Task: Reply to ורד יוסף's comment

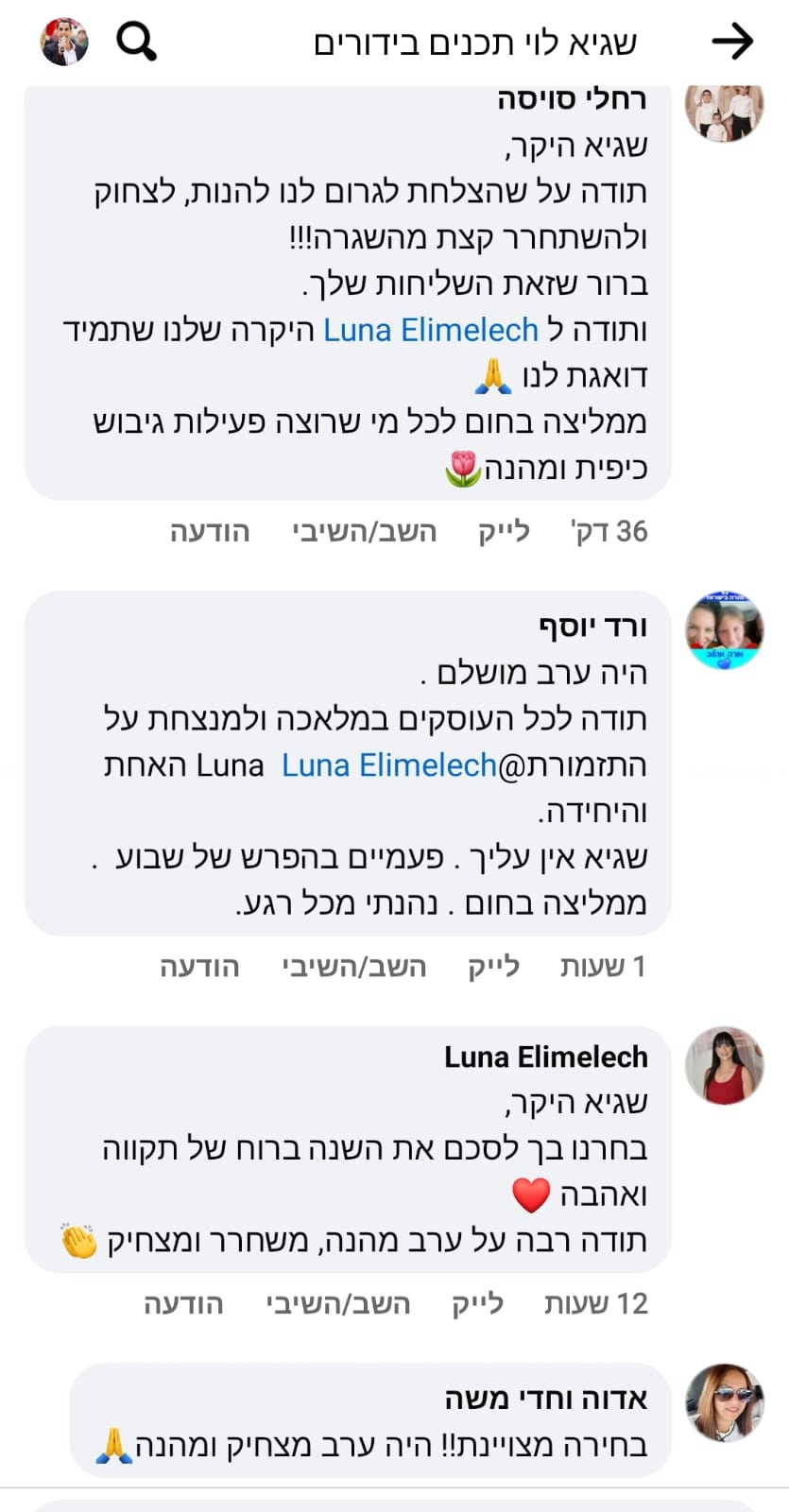Action: tap(353, 966)
